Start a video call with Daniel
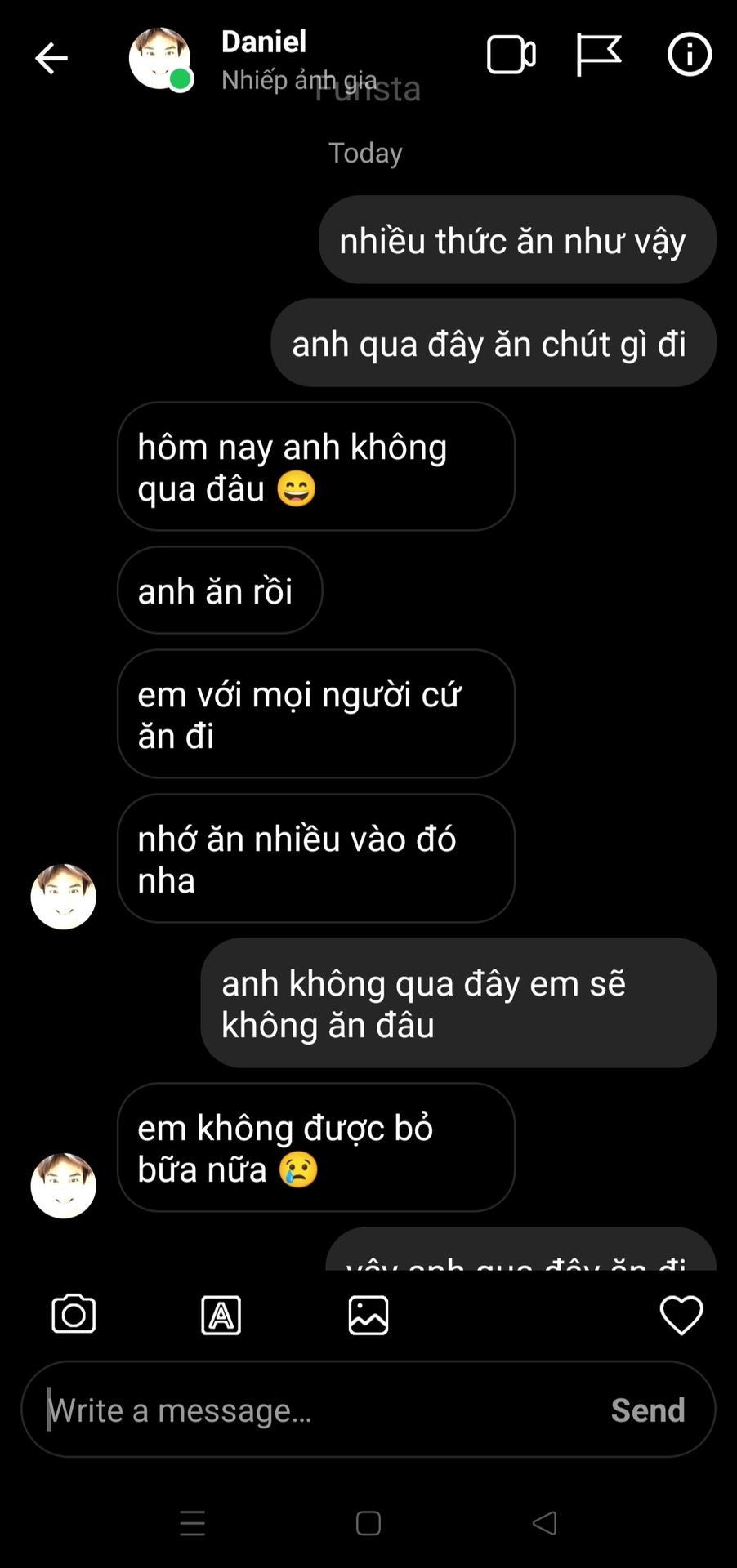The height and width of the screenshot is (1568, 737). click(511, 56)
